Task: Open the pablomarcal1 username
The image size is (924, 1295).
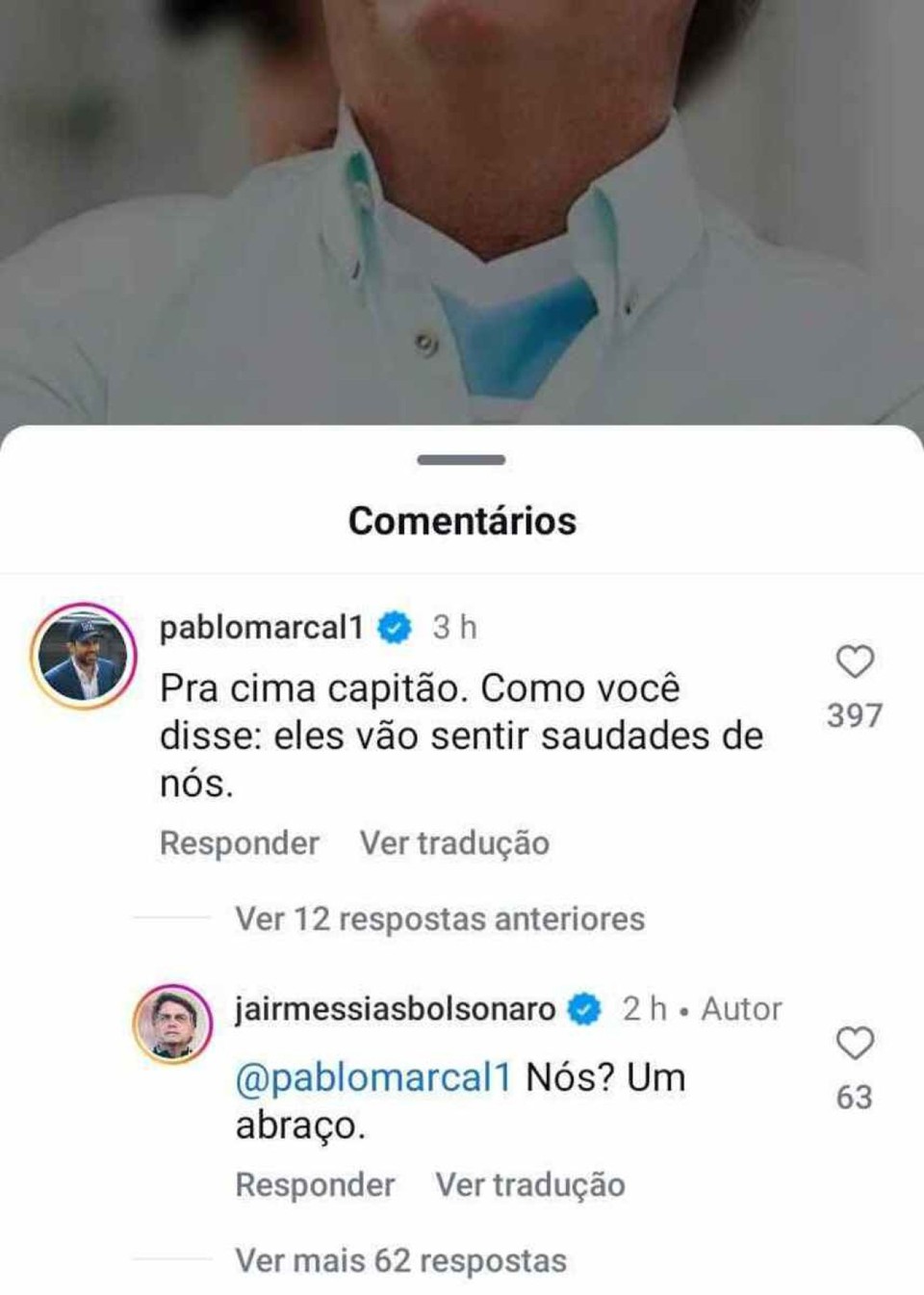Action: pyautogui.click(x=261, y=628)
